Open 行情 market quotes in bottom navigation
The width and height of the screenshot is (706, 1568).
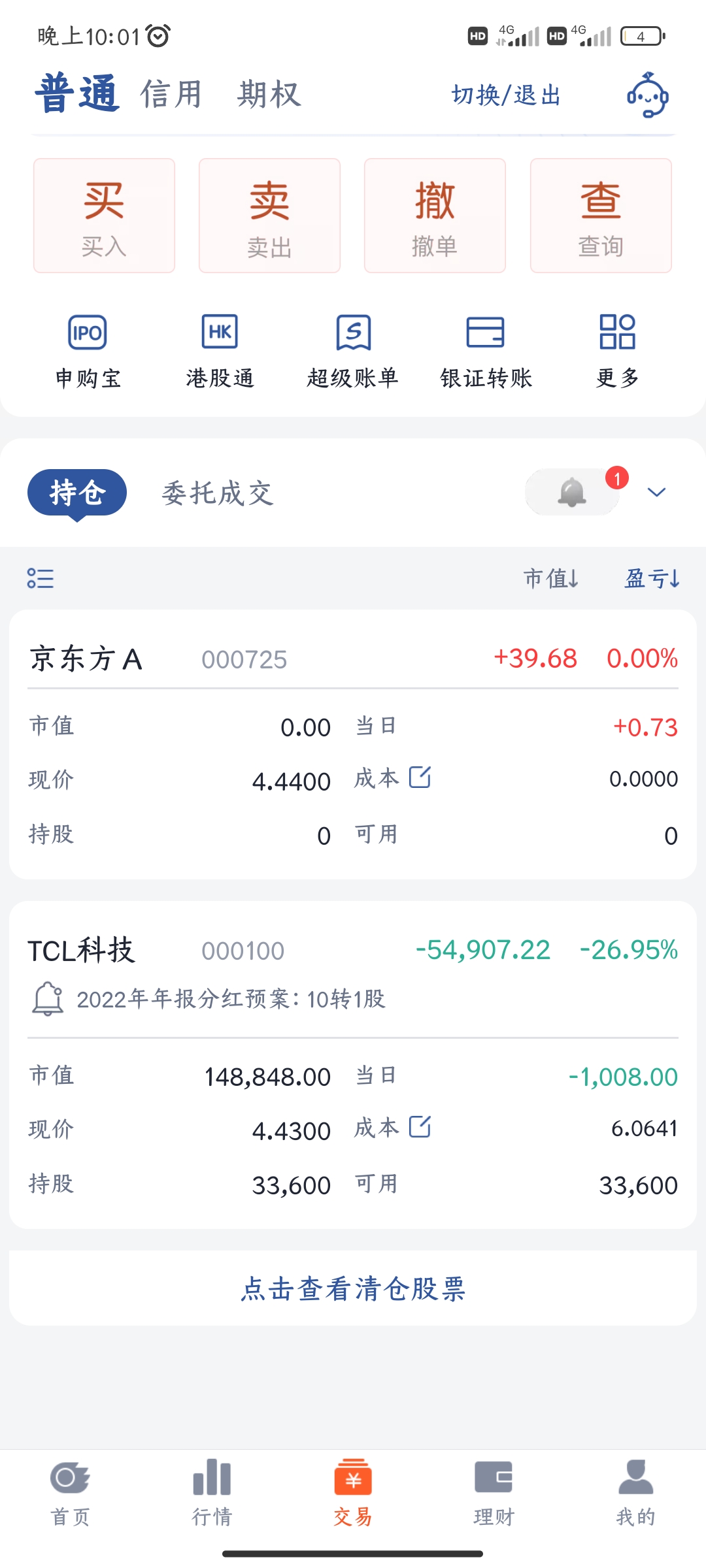[211, 1496]
